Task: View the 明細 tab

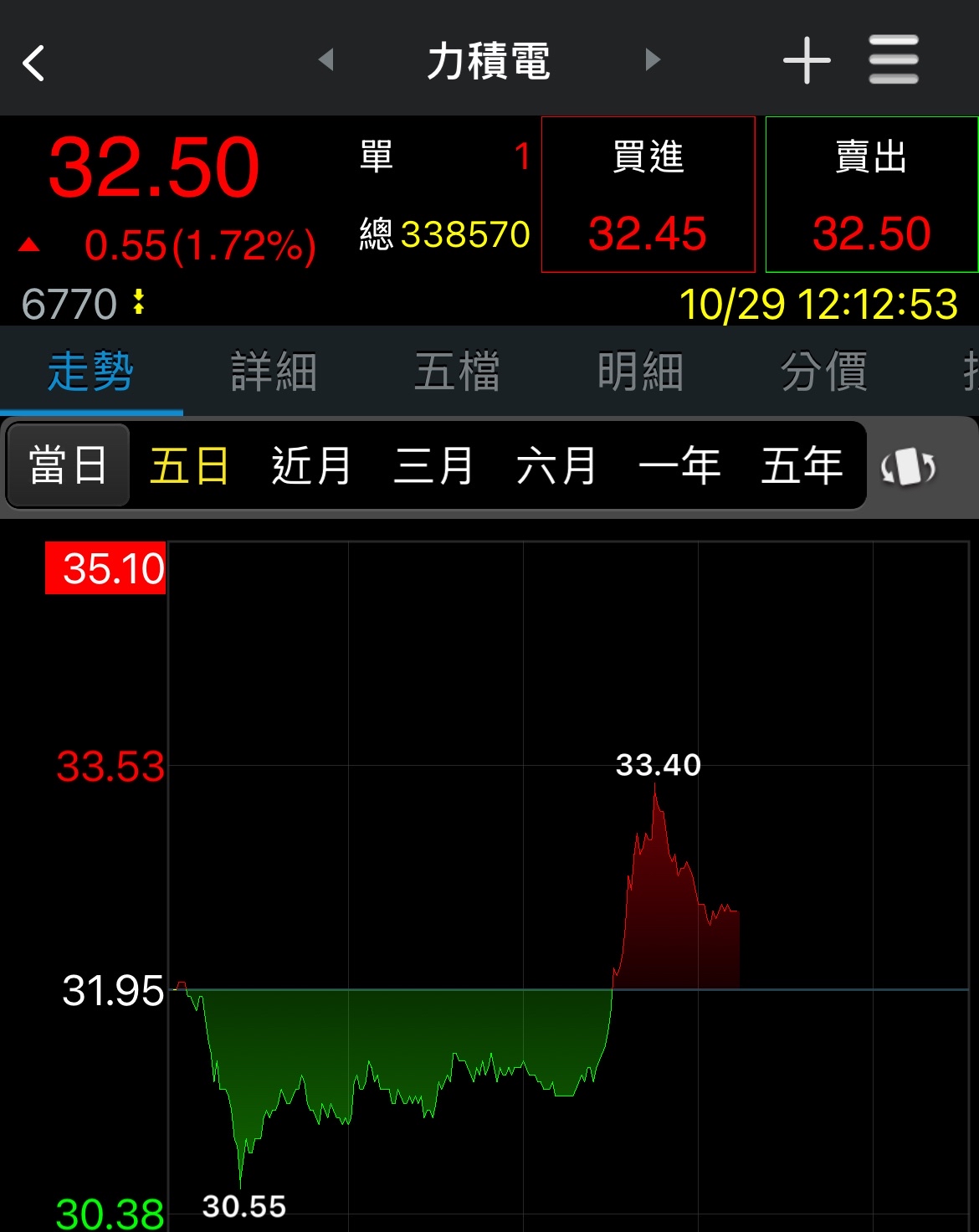Action: pos(641,372)
